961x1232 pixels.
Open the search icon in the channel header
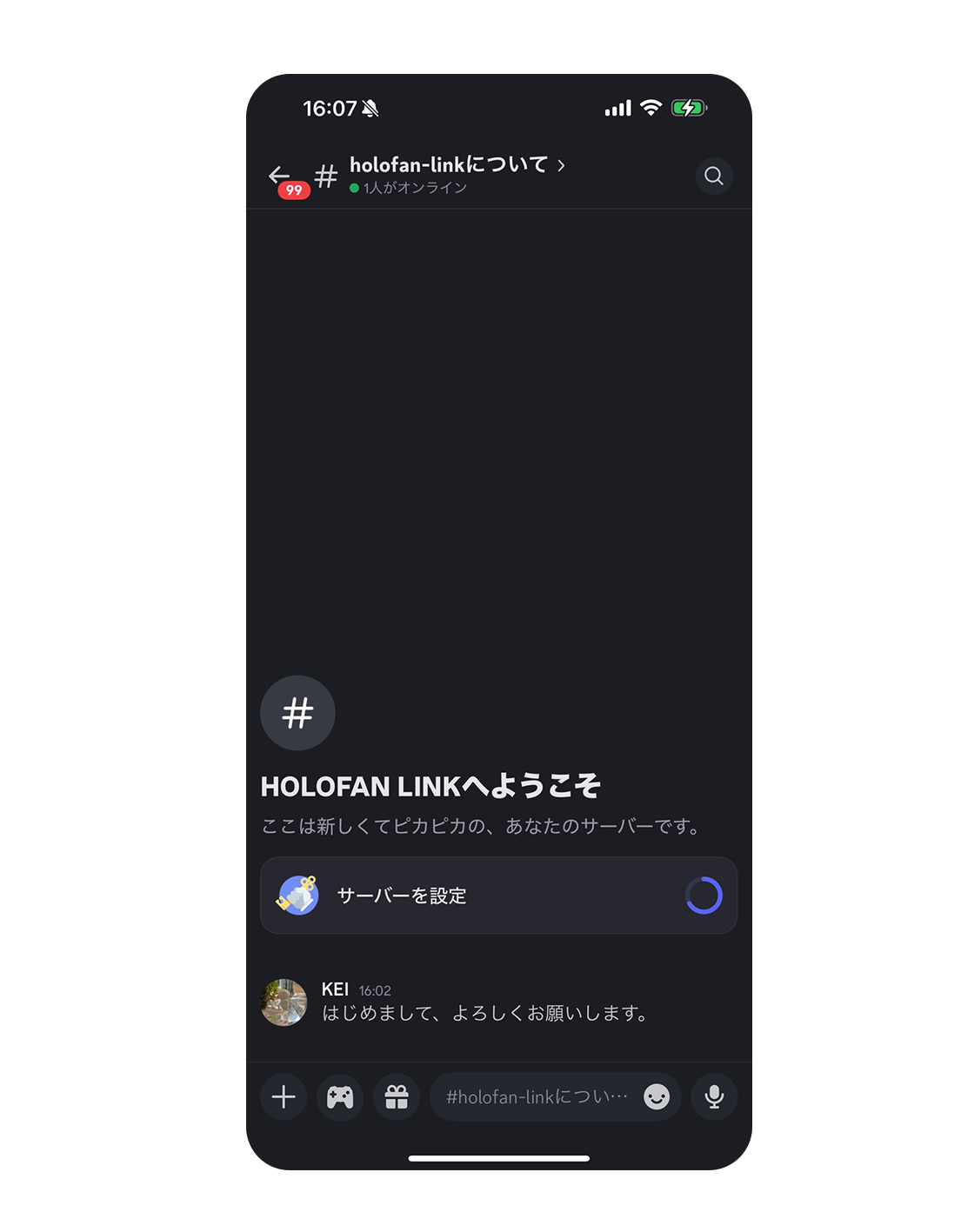click(x=714, y=176)
